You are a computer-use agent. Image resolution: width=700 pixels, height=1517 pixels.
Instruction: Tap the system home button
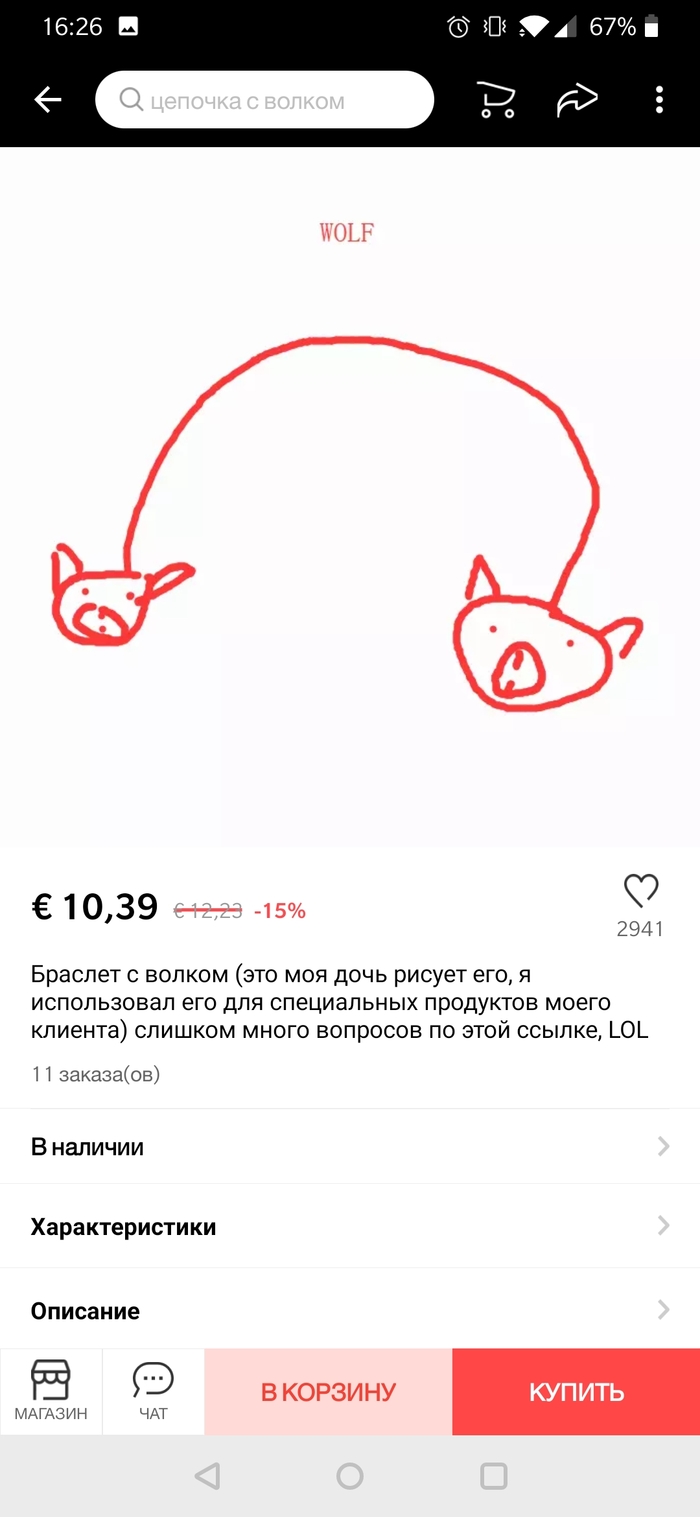click(x=350, y=1476)
